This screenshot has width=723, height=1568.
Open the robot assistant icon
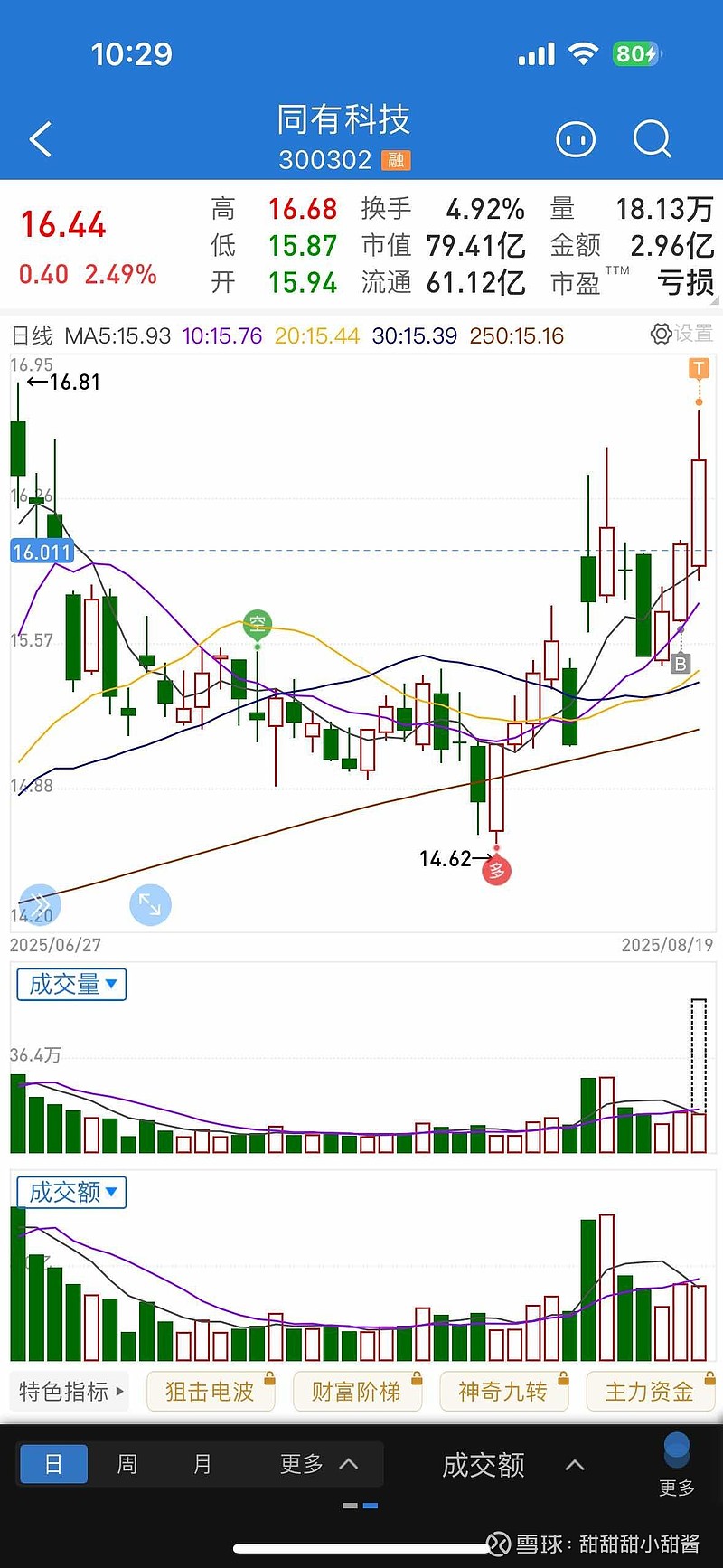[576, 139]
